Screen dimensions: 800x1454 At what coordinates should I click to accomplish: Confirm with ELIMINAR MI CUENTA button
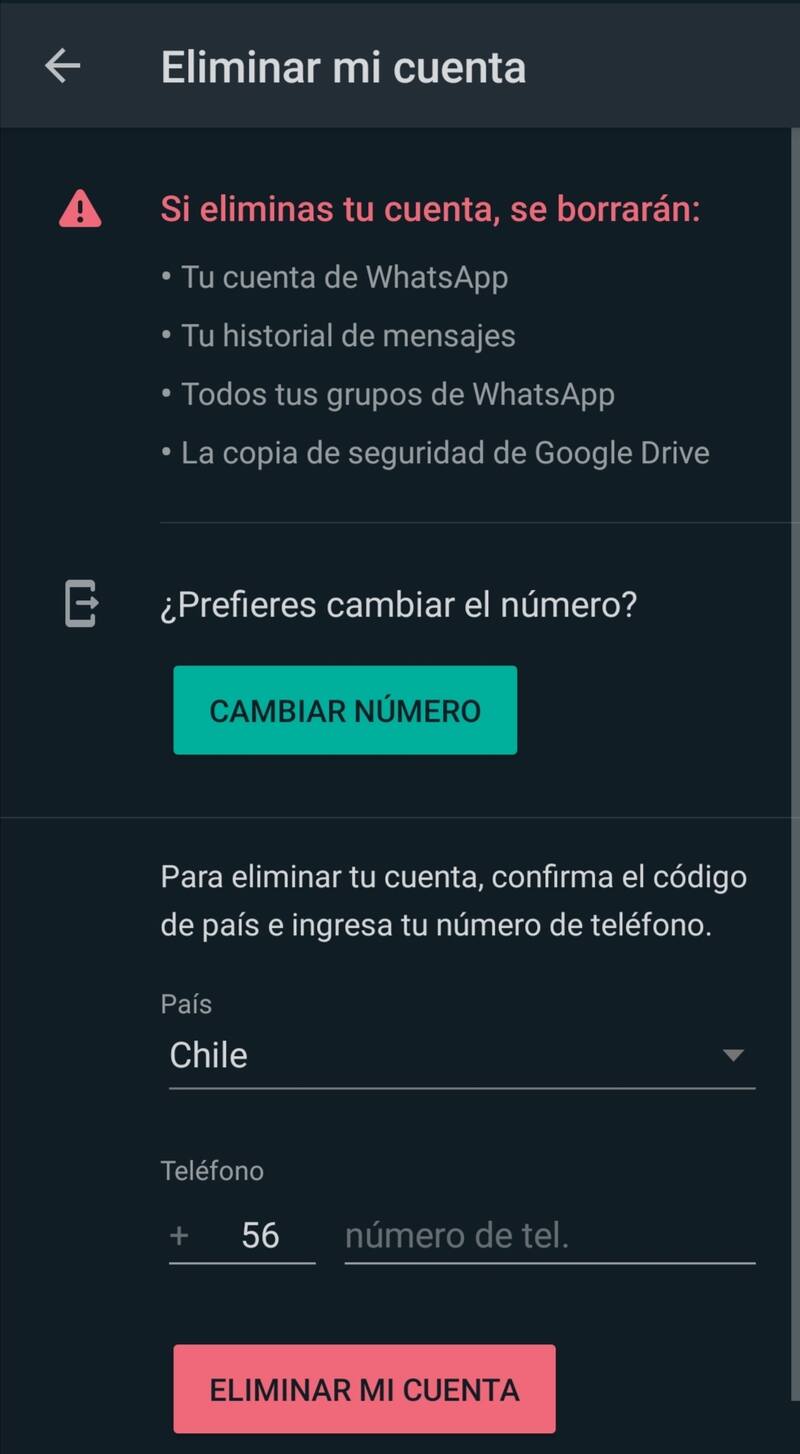pos(364,1389)
